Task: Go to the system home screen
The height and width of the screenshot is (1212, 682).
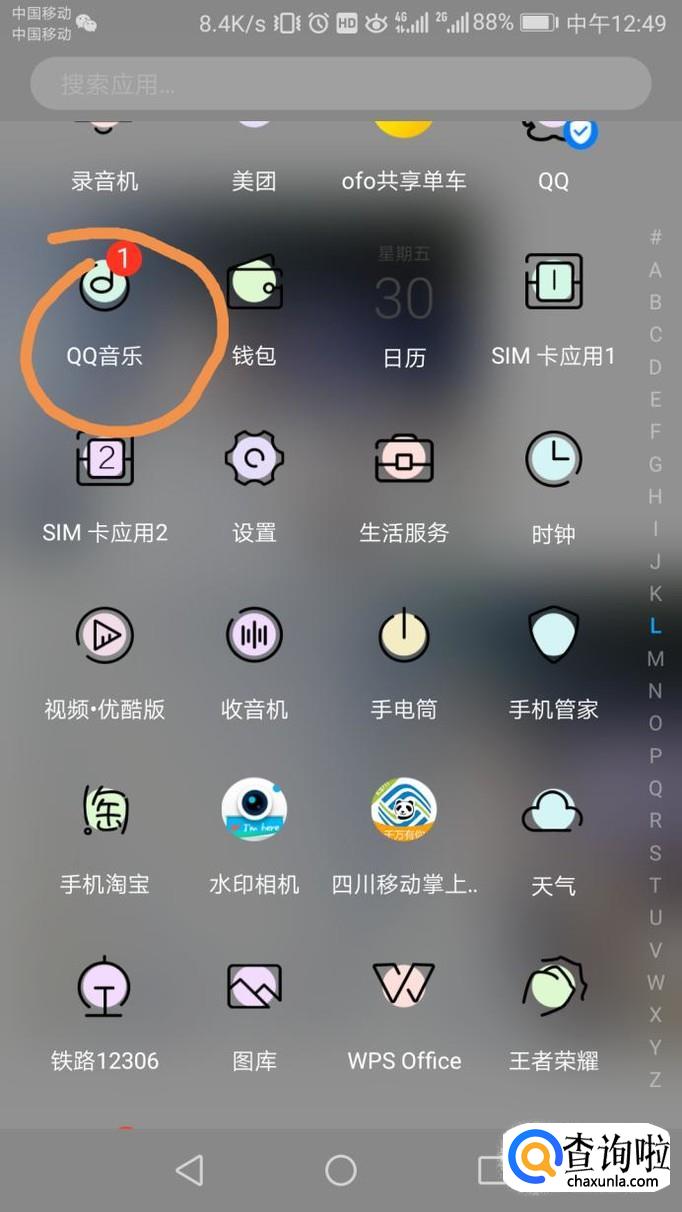Action: (x=341, y=1170)
